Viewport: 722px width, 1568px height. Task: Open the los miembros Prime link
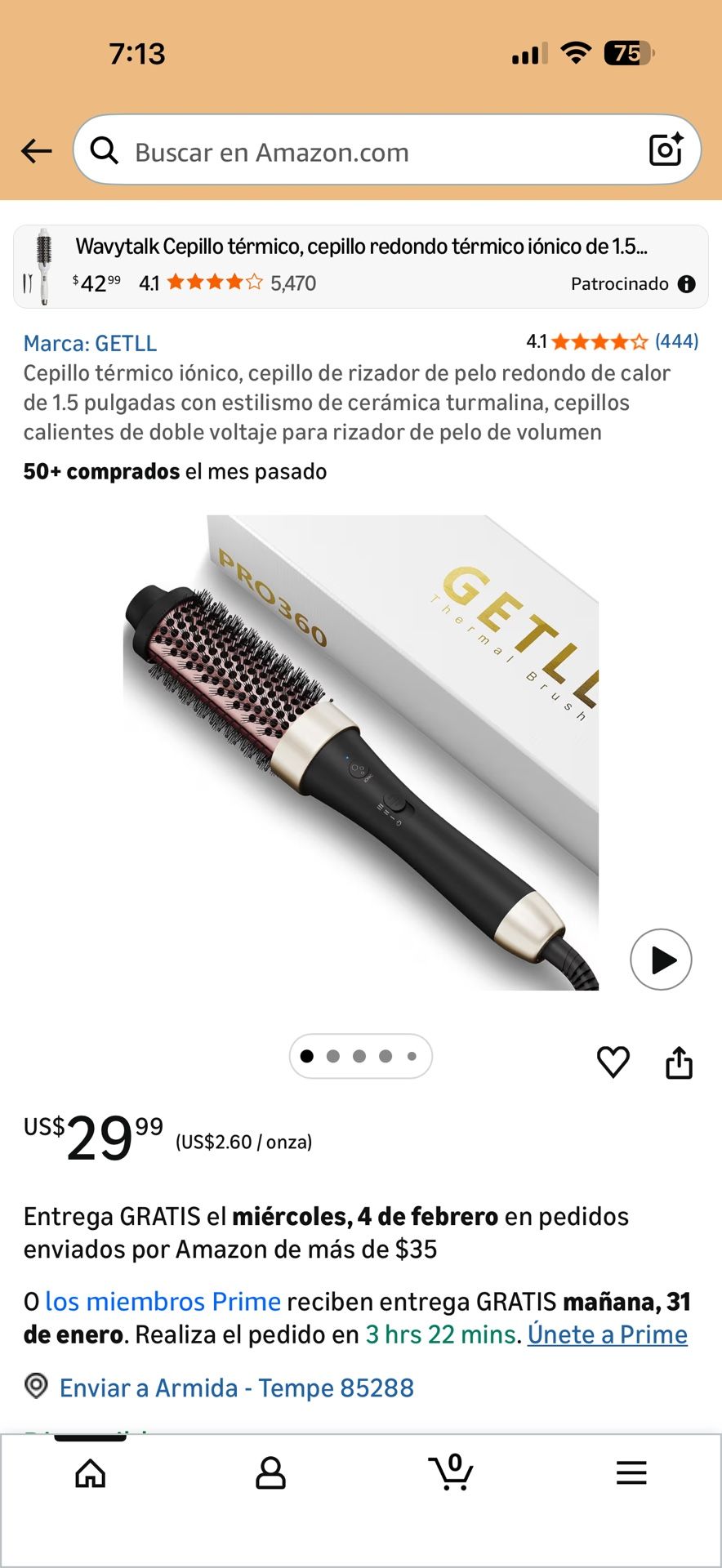[x=163, y=1301]
